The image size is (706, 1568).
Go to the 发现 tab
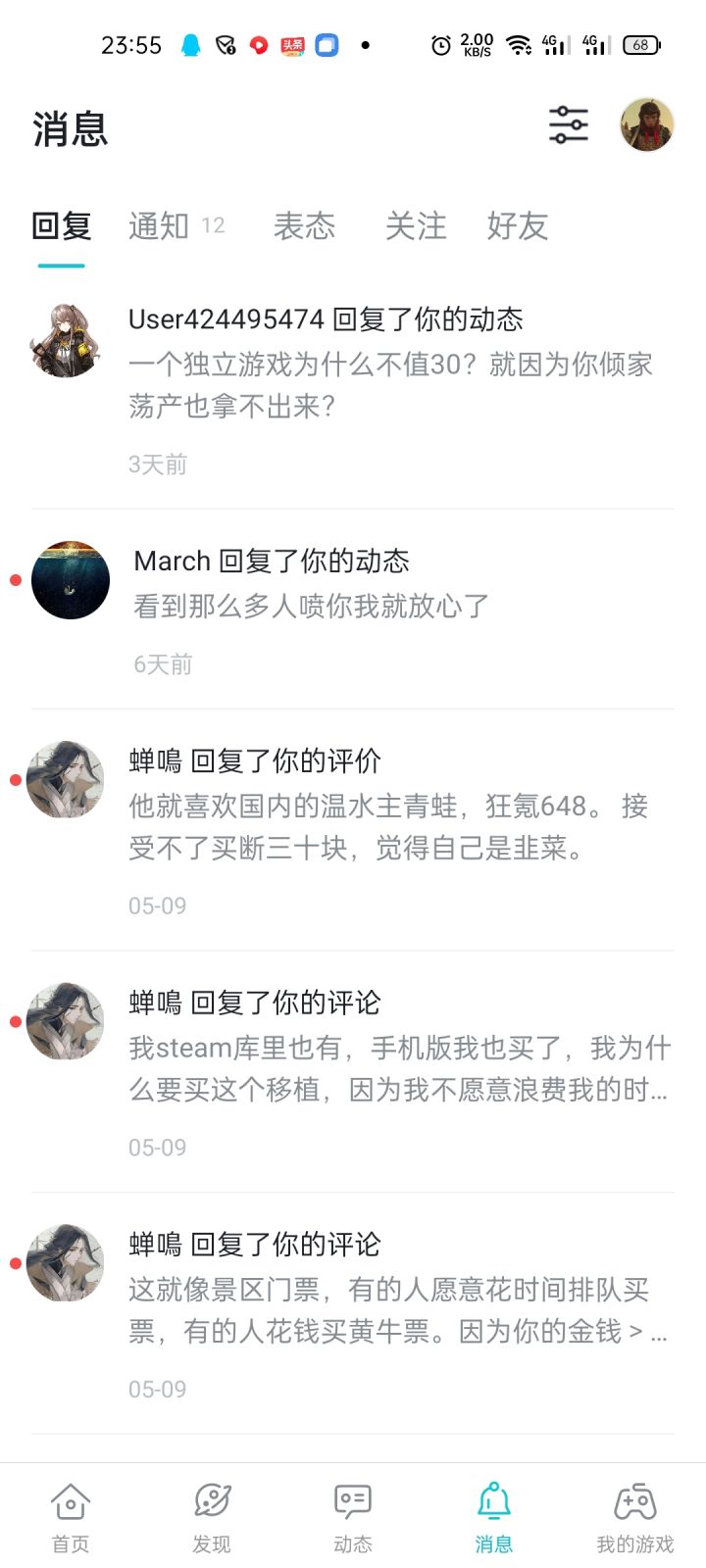pos(212,1517)
